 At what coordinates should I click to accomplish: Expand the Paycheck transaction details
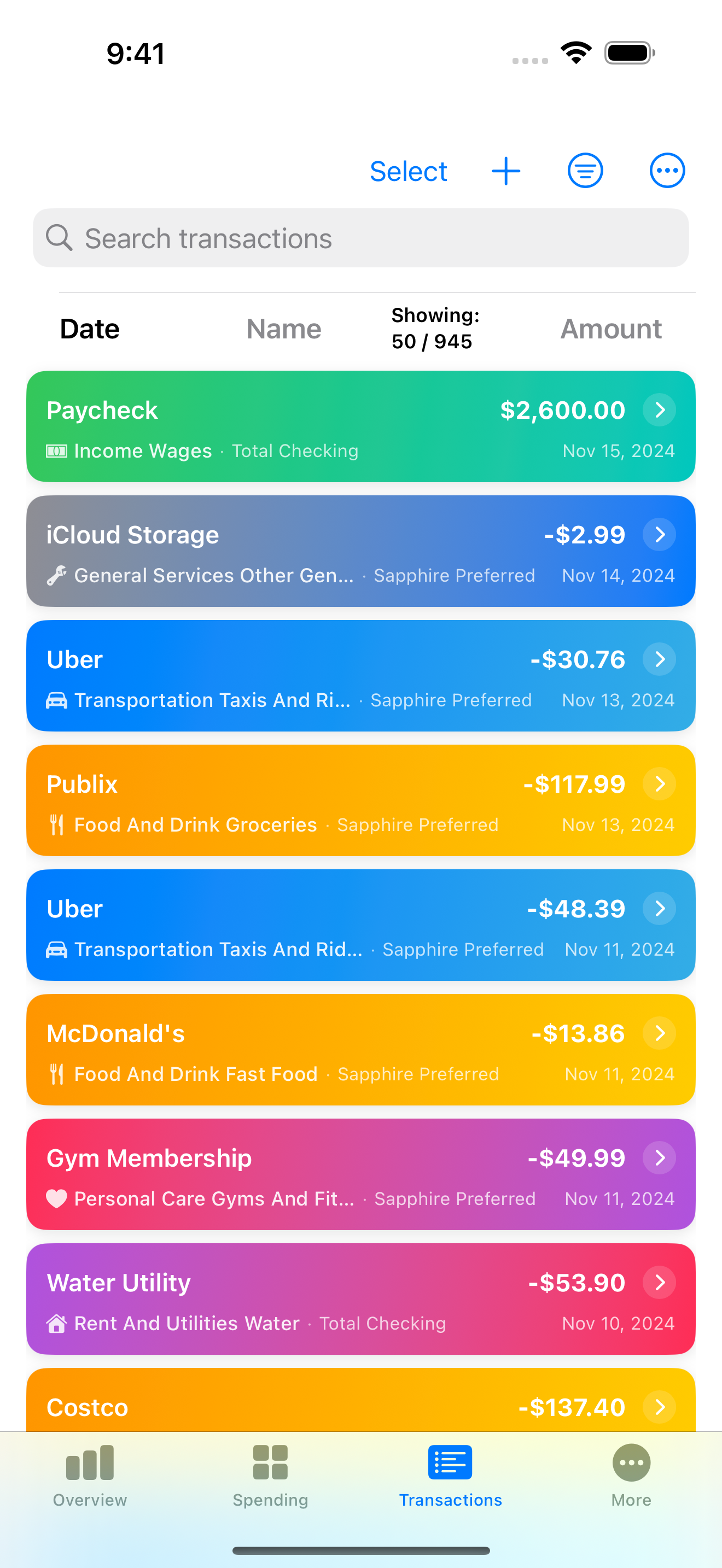point(659,409)
